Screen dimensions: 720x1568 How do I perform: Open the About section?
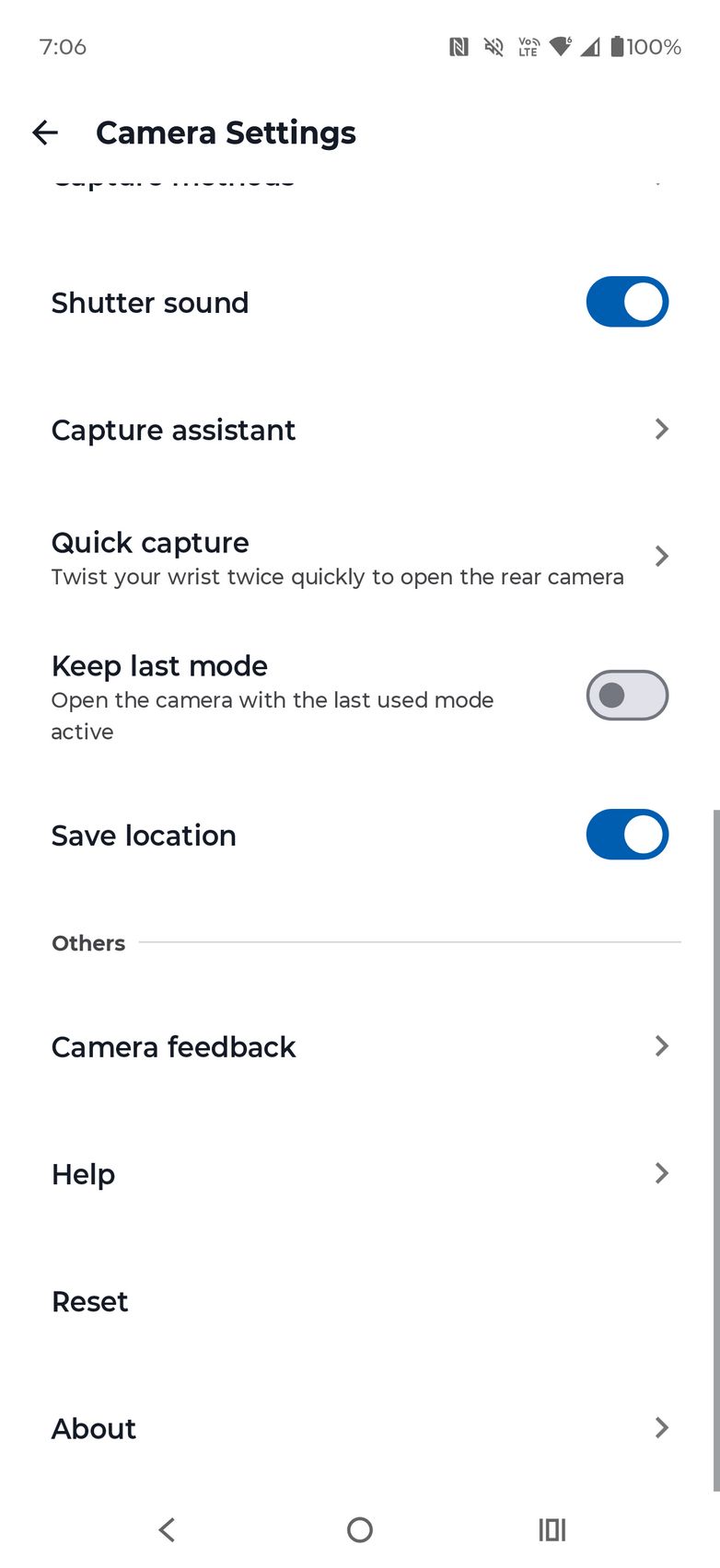click(359, 1428)
